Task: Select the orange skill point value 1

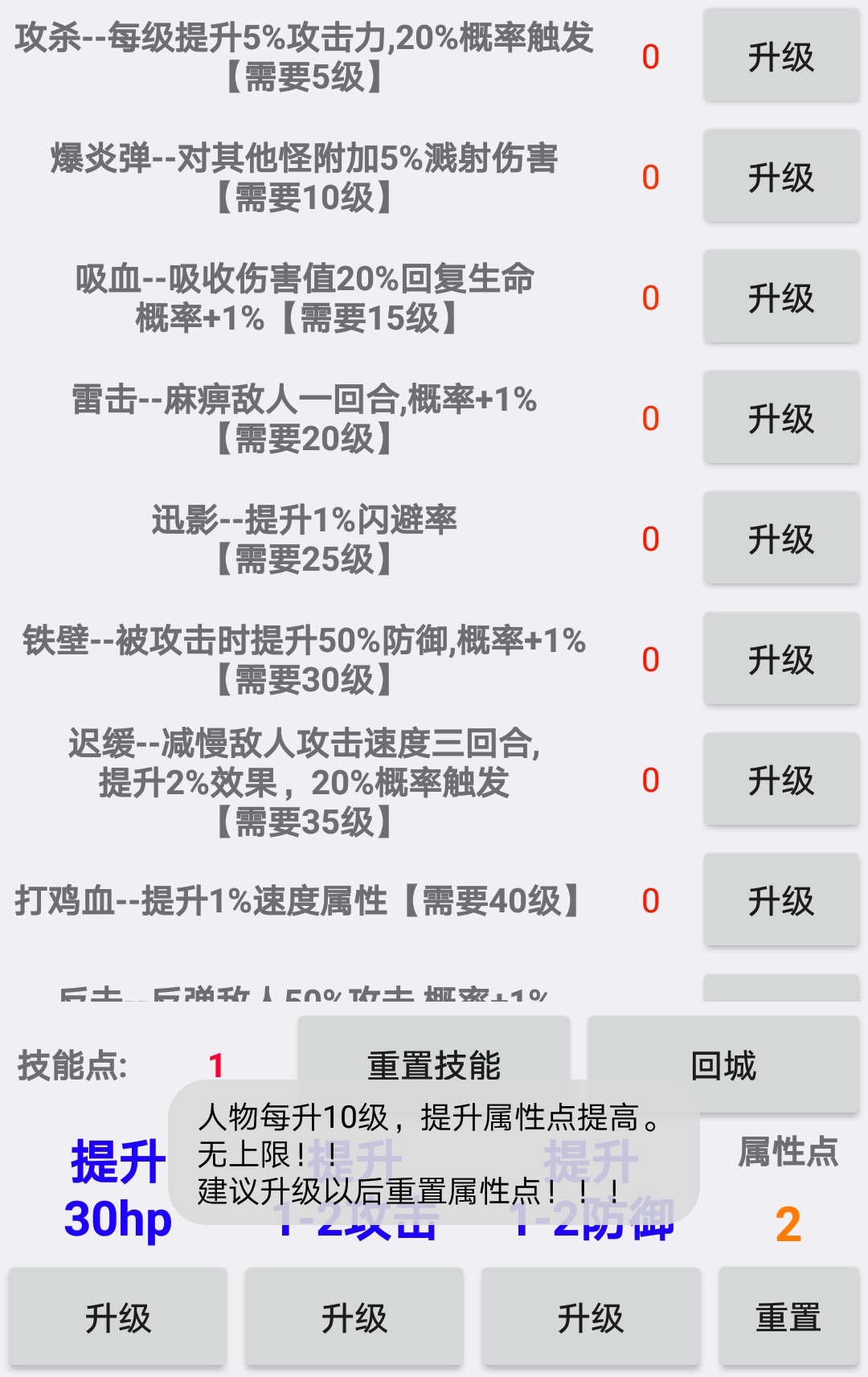Action: (x=218, y=1063)
